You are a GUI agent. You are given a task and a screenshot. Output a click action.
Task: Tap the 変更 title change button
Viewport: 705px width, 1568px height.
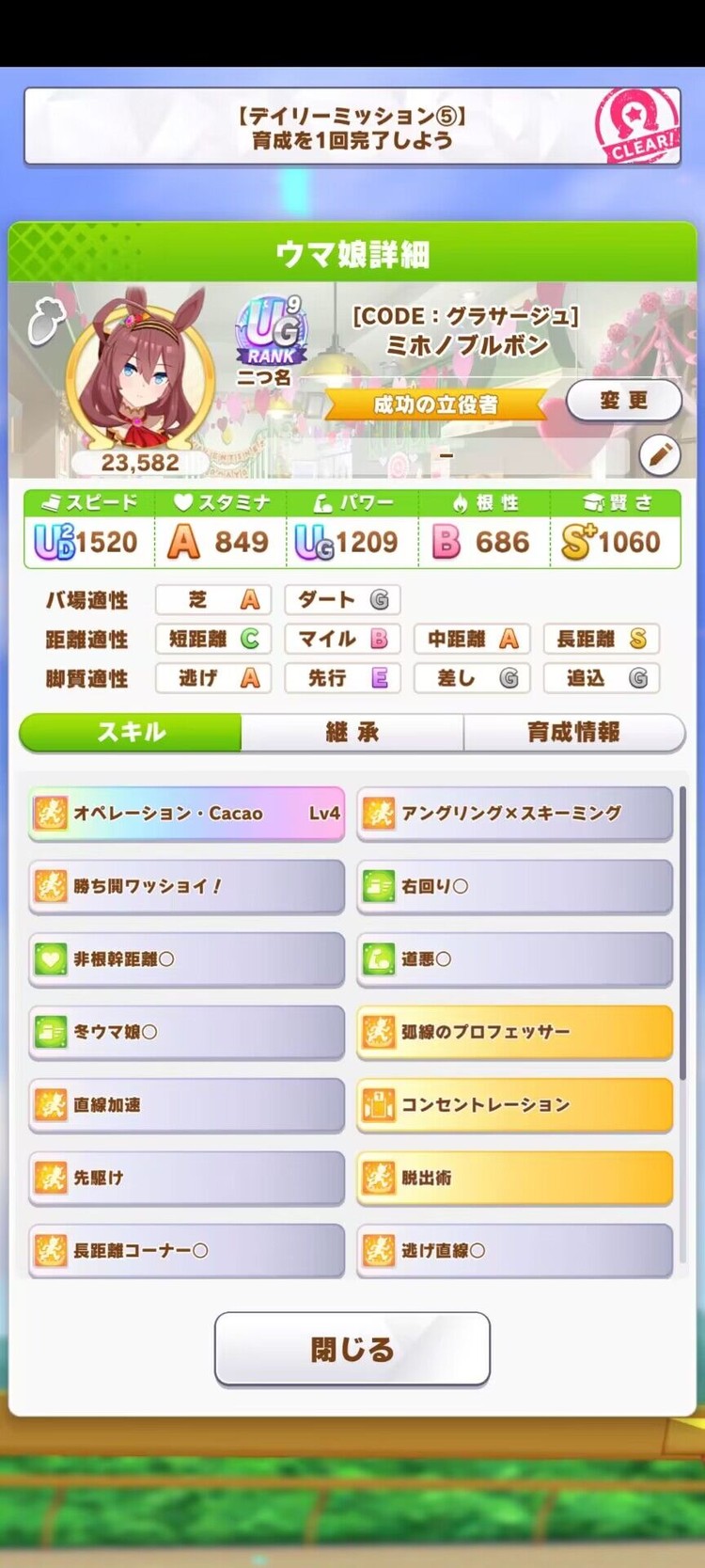[x=624, y=401]
